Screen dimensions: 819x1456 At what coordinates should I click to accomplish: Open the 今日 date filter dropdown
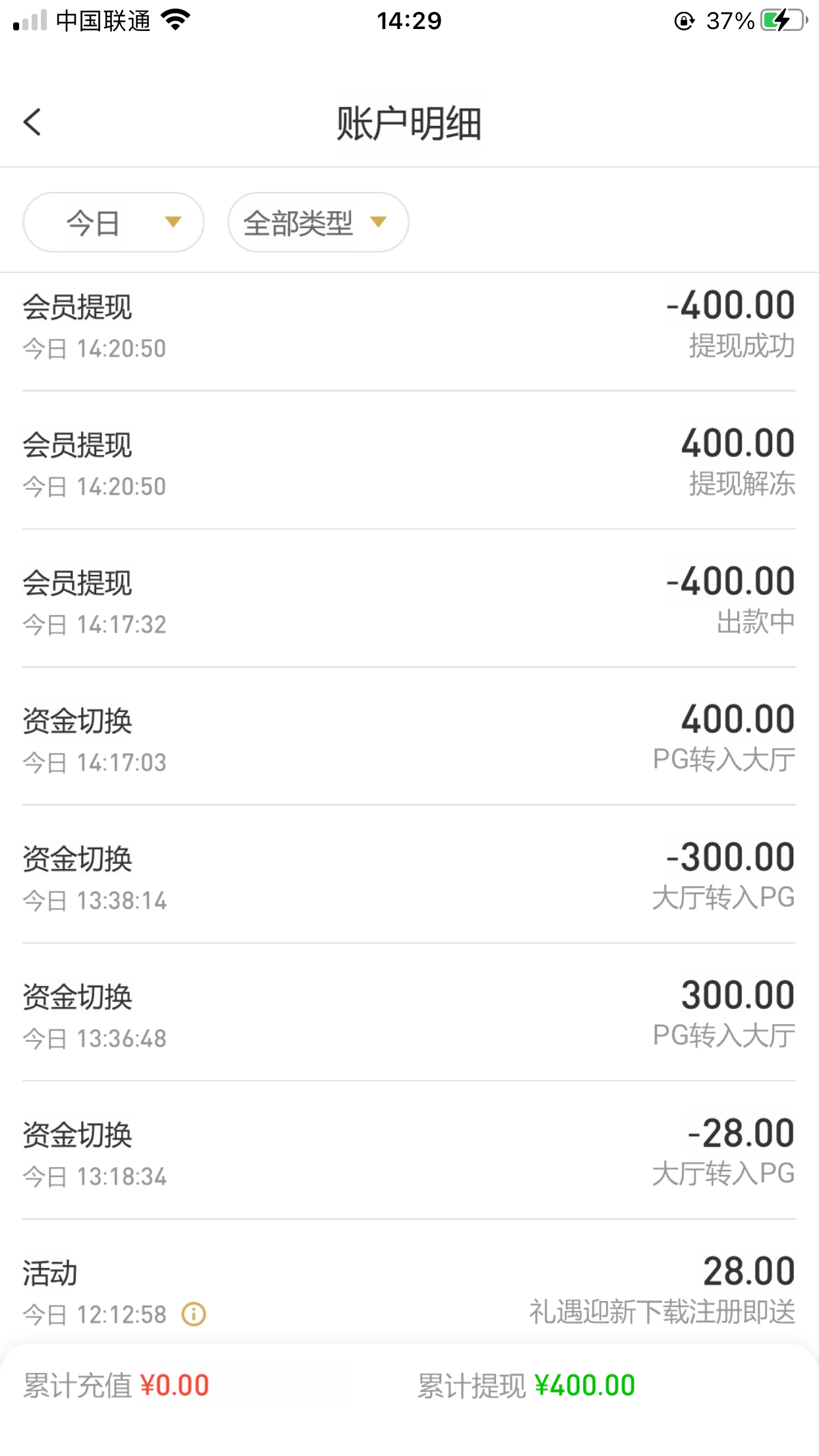coord(113,222)
